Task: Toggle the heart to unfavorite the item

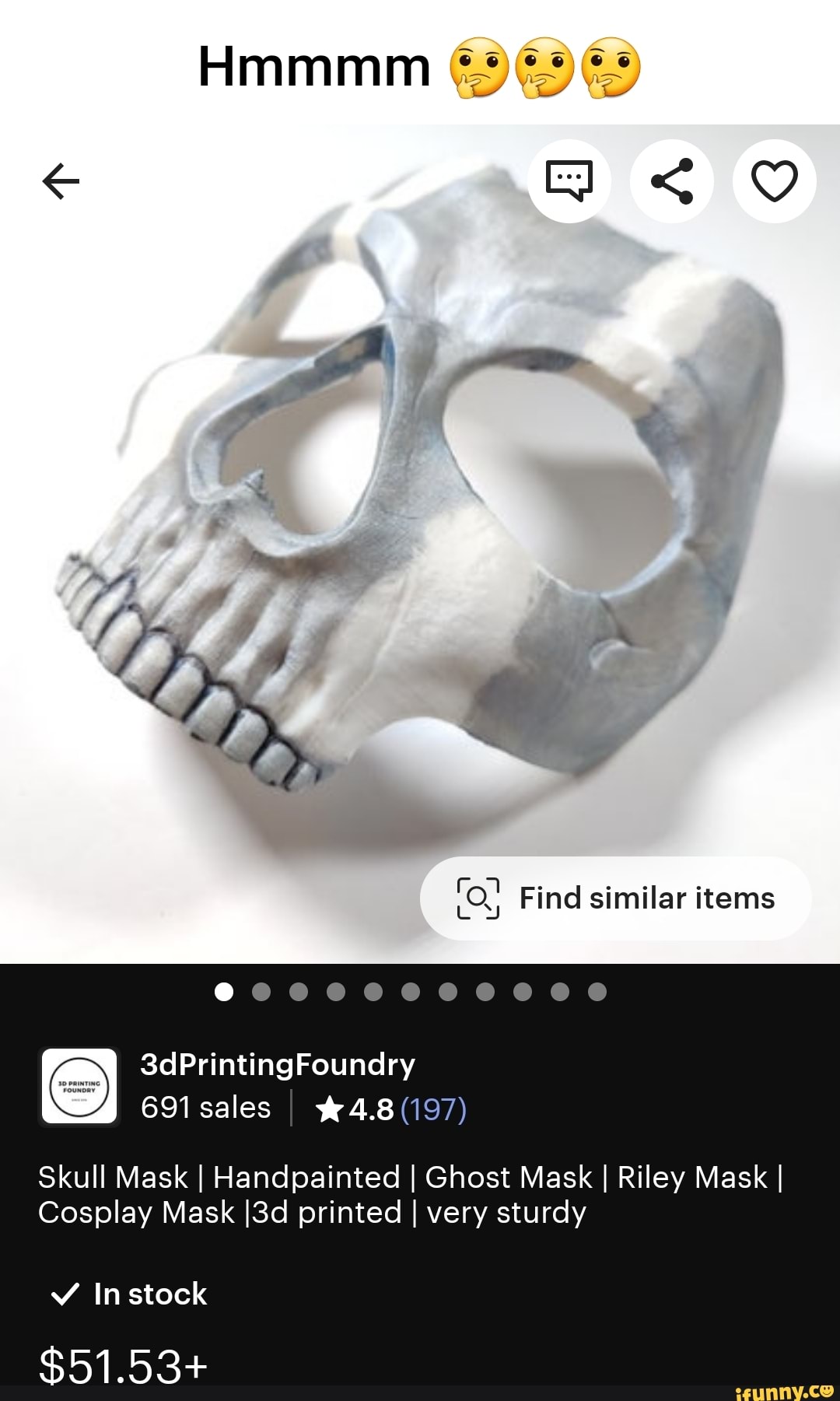Action: pos(775,180)
